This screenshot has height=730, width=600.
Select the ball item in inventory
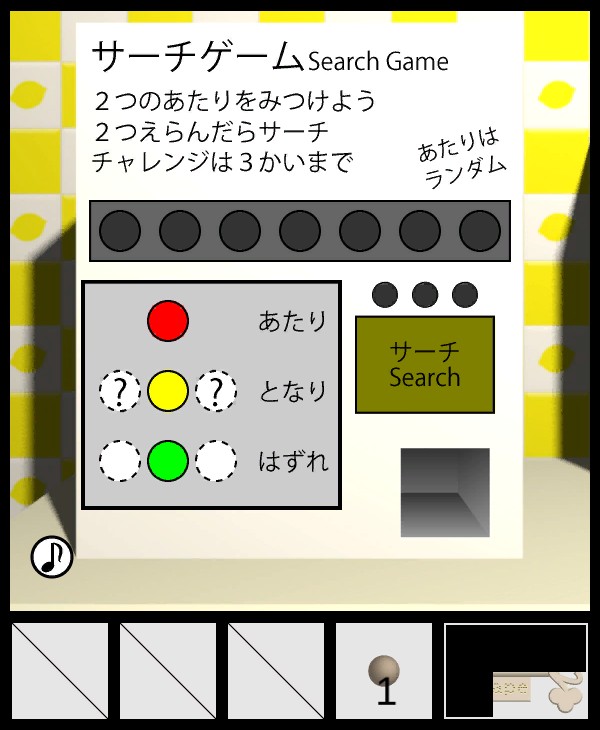[384, 671]
